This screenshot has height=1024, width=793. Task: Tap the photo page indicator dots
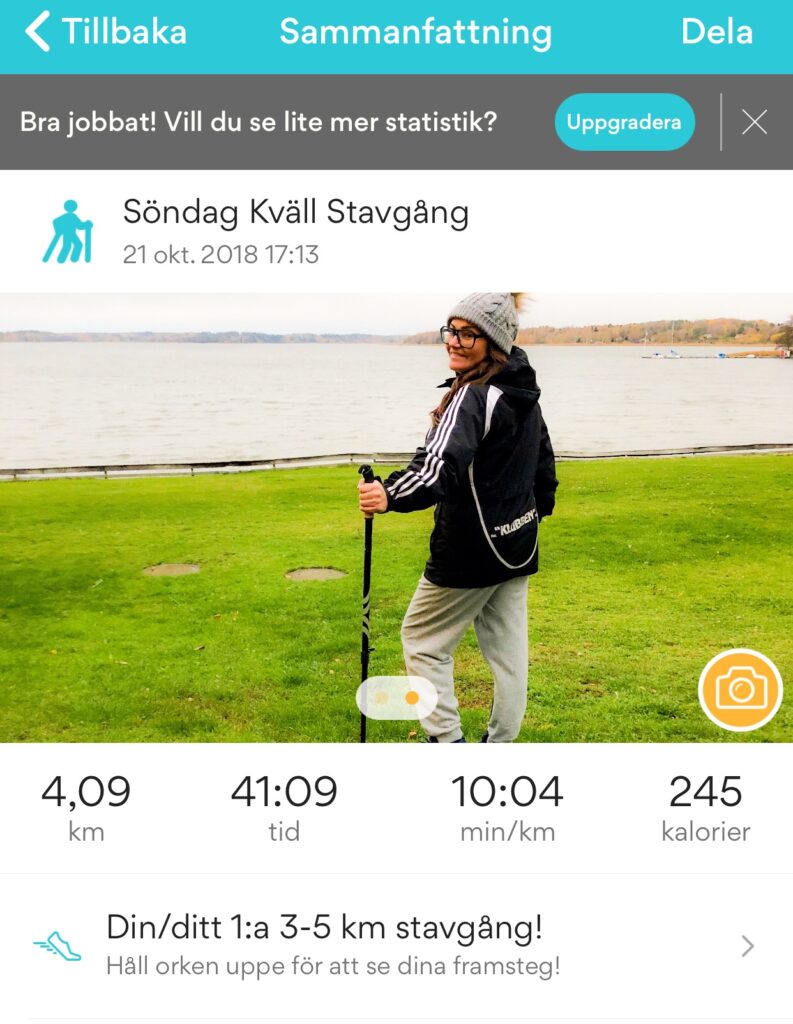click(396, 698)
